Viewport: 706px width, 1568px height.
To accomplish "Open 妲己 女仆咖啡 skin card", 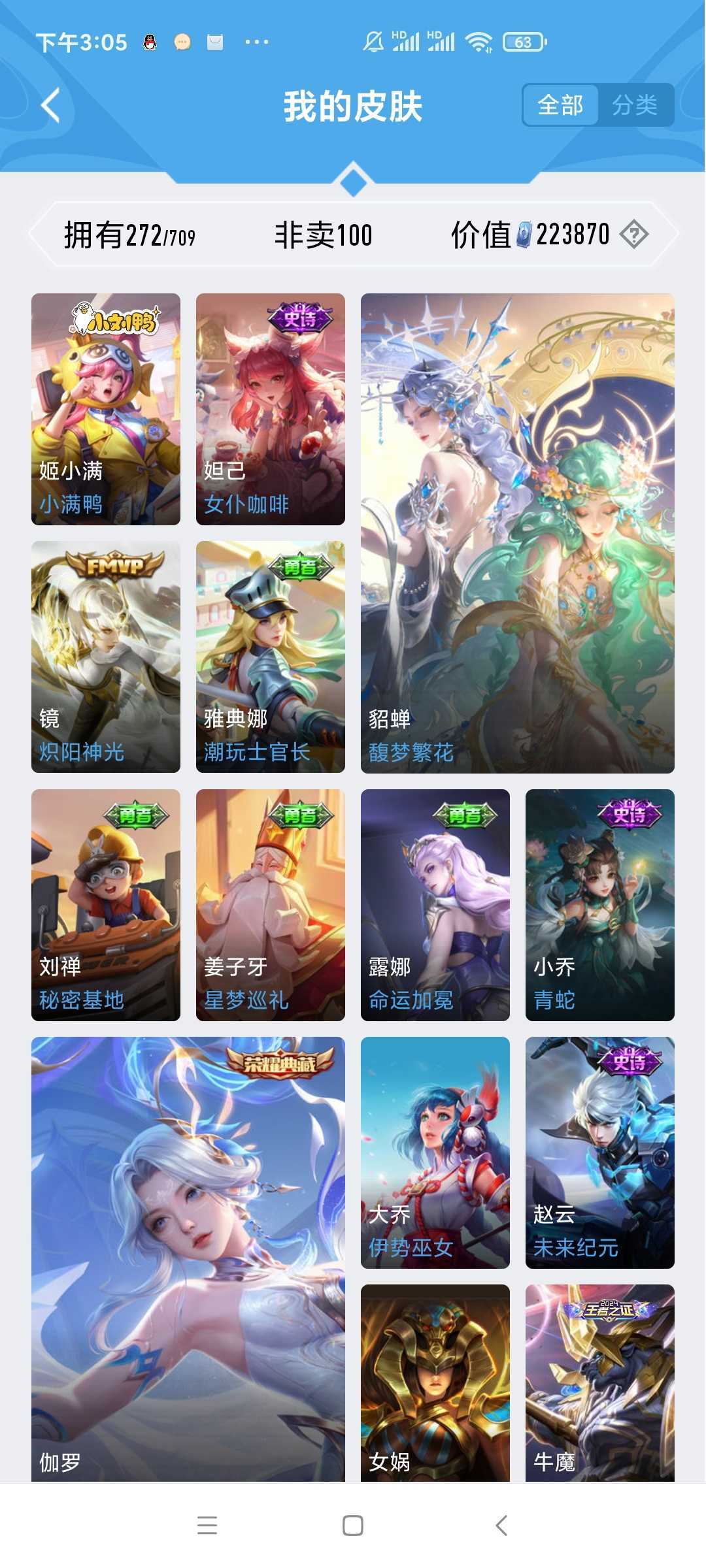I will pyautogui.click(x=271, y=409).
